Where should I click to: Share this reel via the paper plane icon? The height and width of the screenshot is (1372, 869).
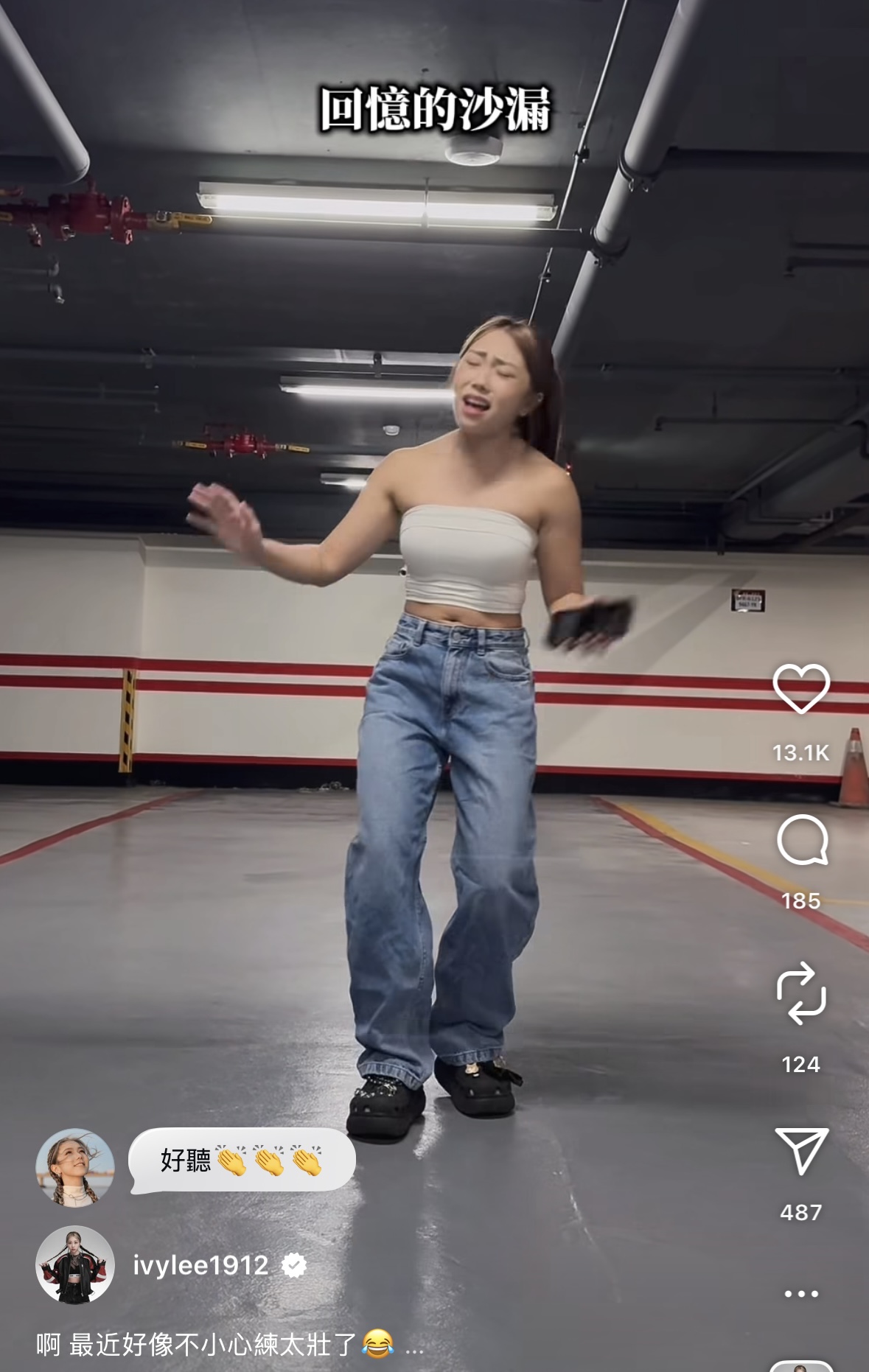click(x=801, y=1150)
